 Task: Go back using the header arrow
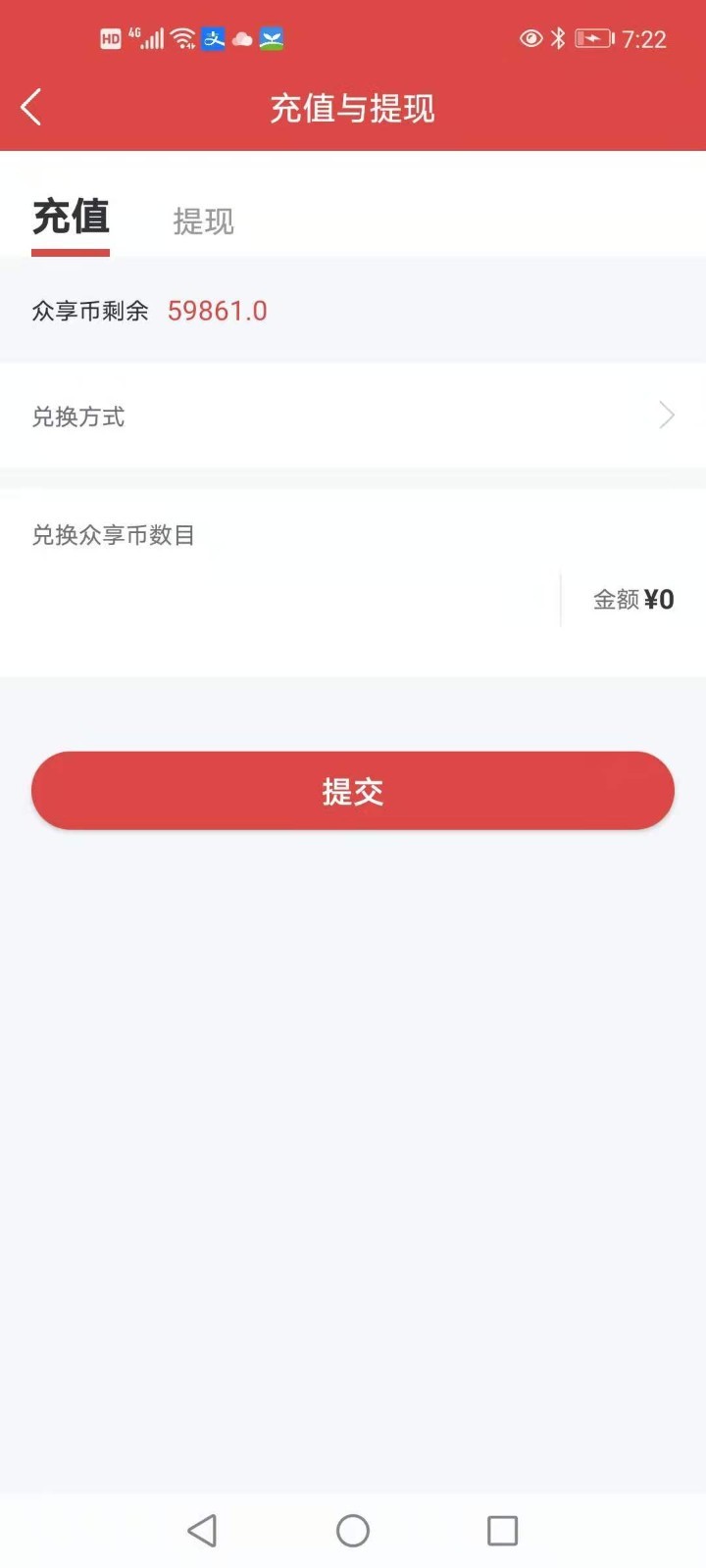coord(31,108)
